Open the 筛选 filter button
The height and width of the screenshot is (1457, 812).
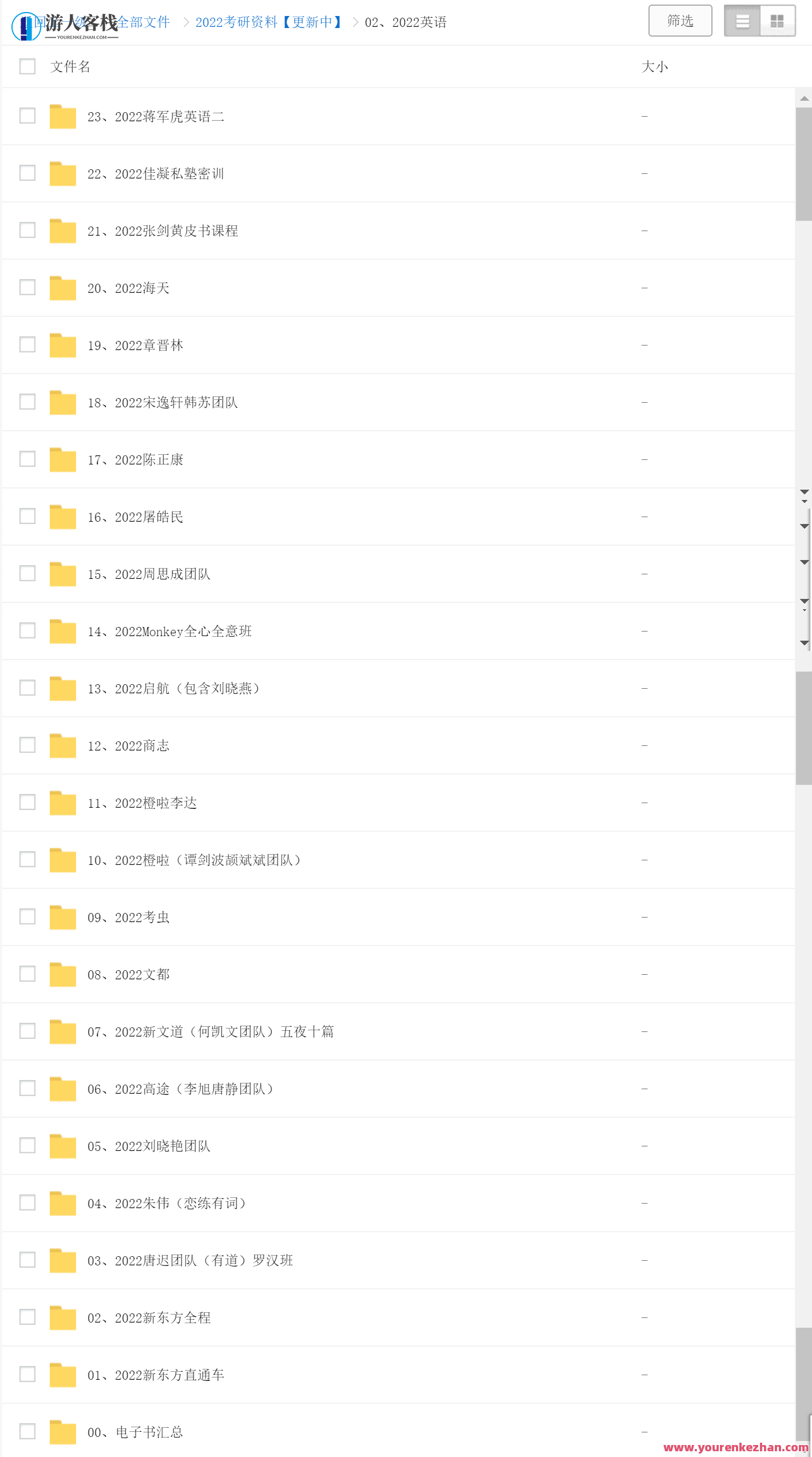[680, 21]
